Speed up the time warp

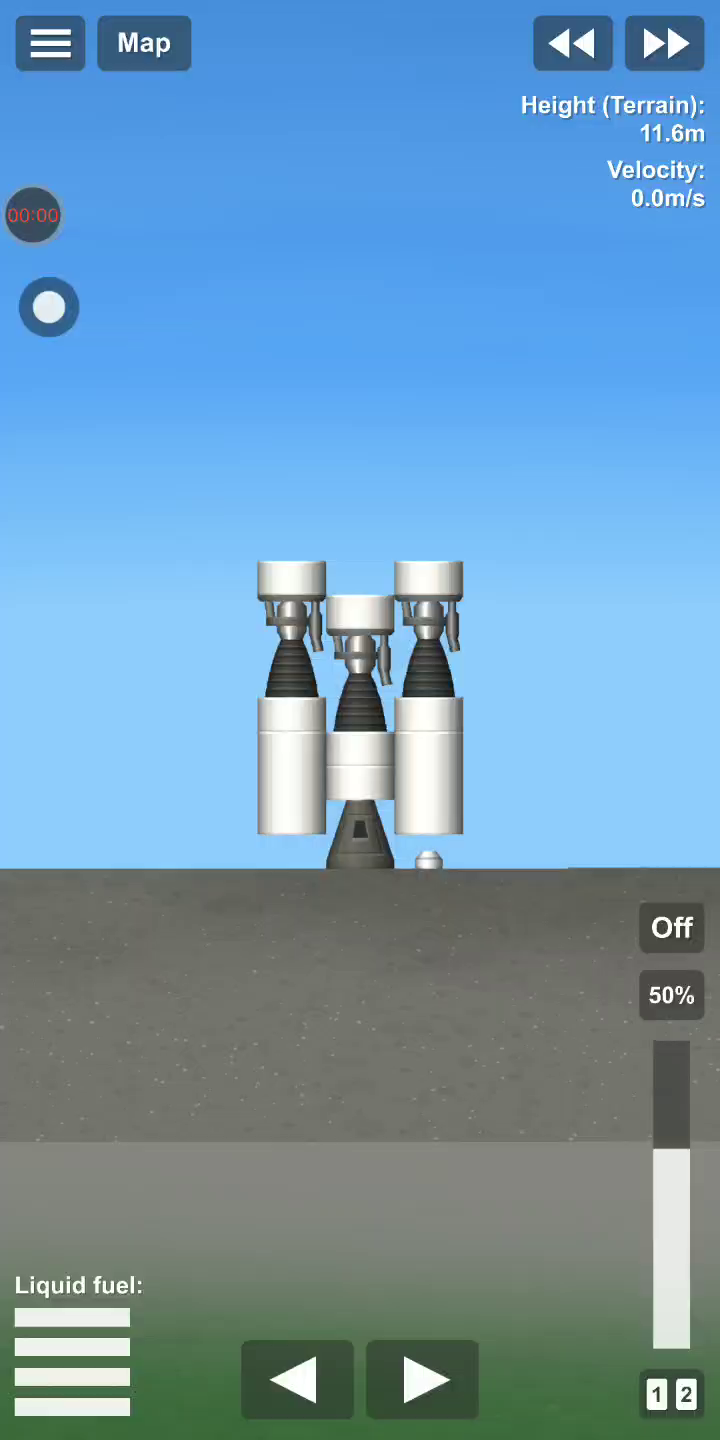(x=665, y=43)
